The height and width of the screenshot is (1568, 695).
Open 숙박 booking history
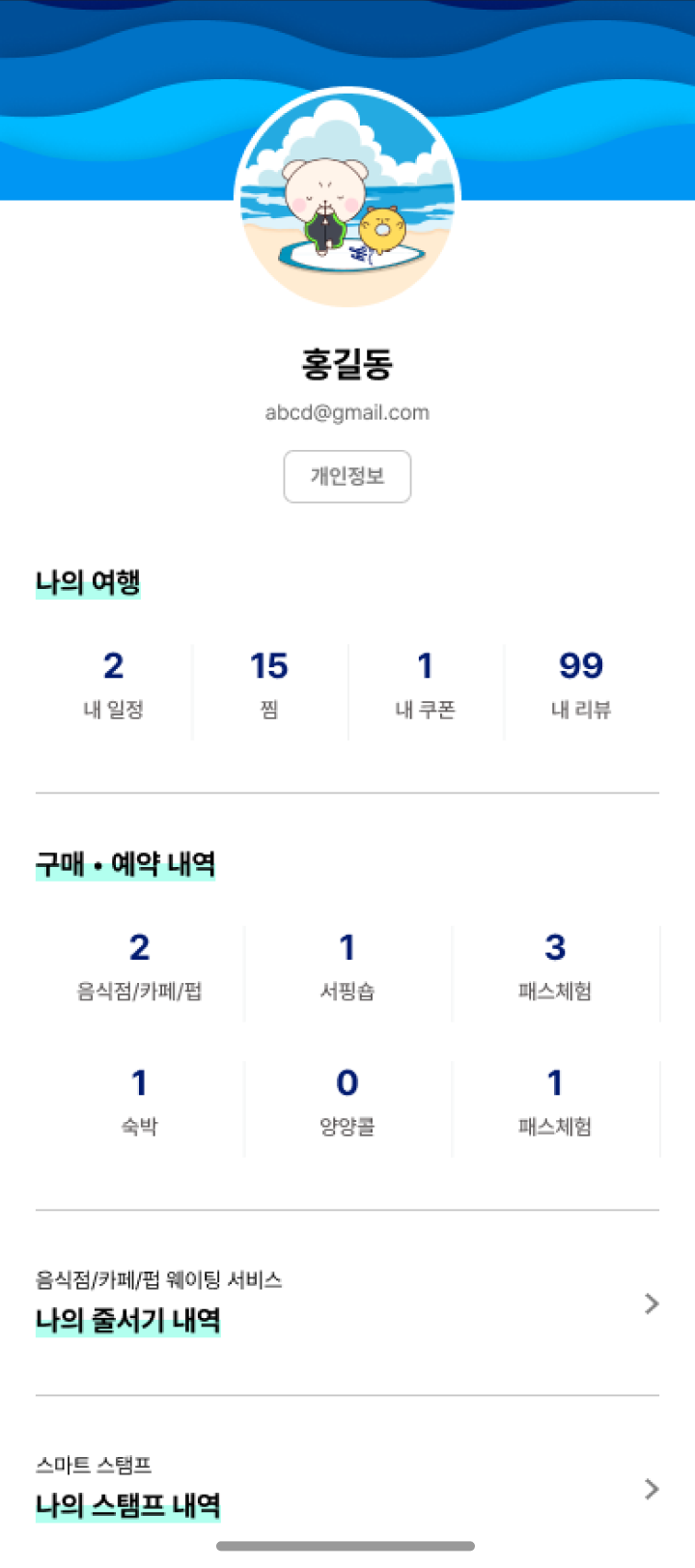coord(140,1103)
